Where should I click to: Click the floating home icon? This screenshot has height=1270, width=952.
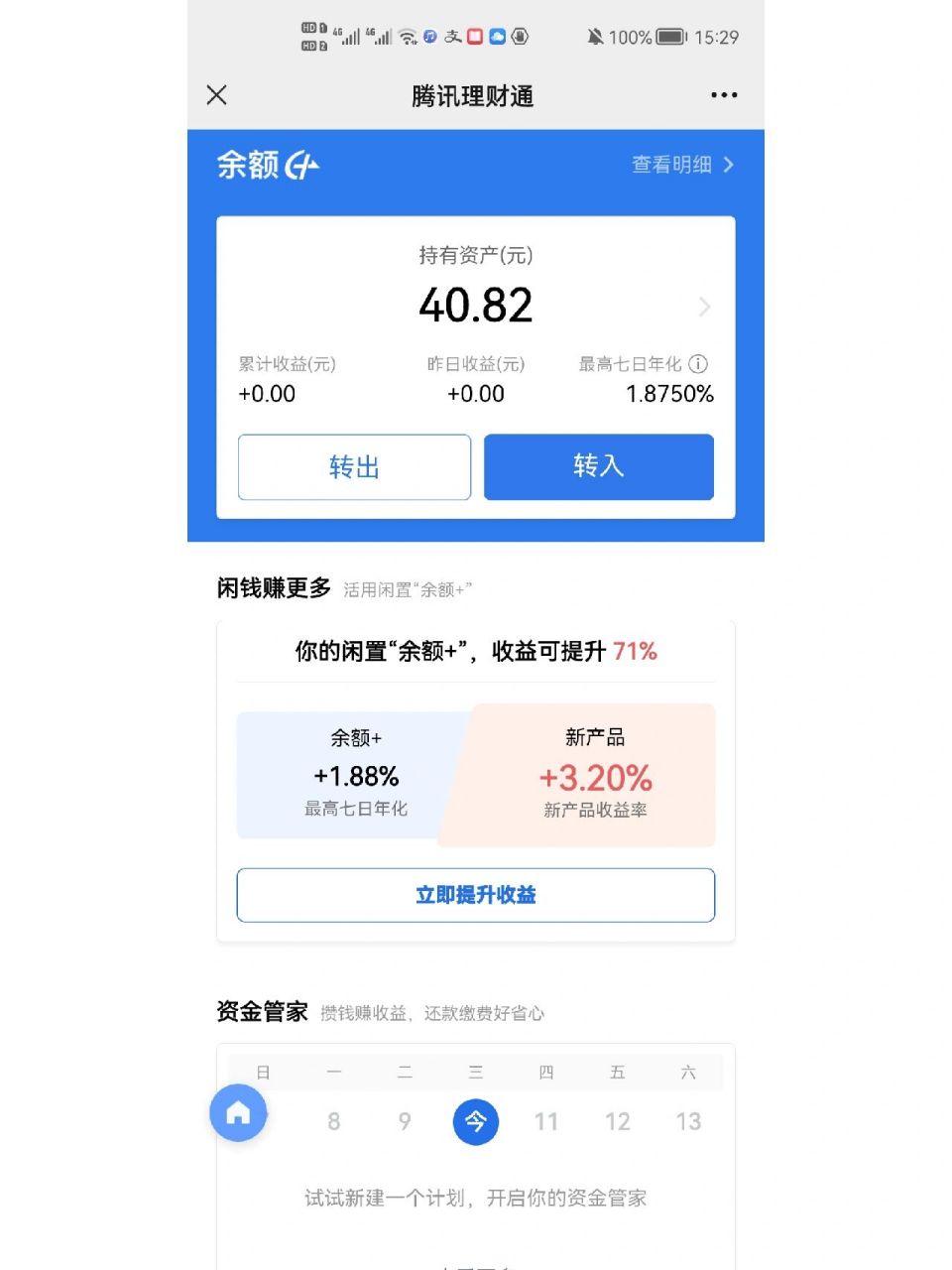pos(238,1113)
